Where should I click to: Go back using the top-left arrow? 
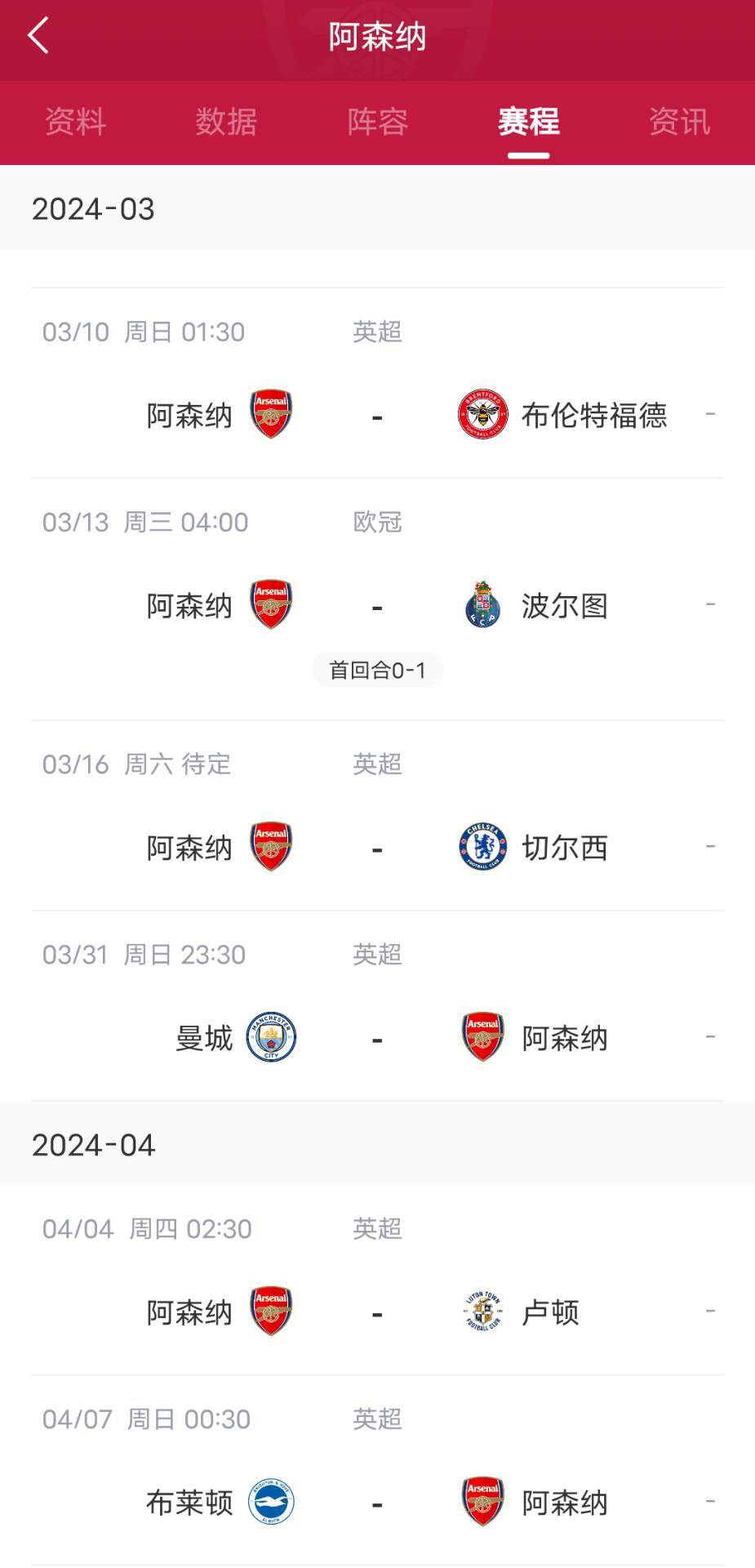38,36
